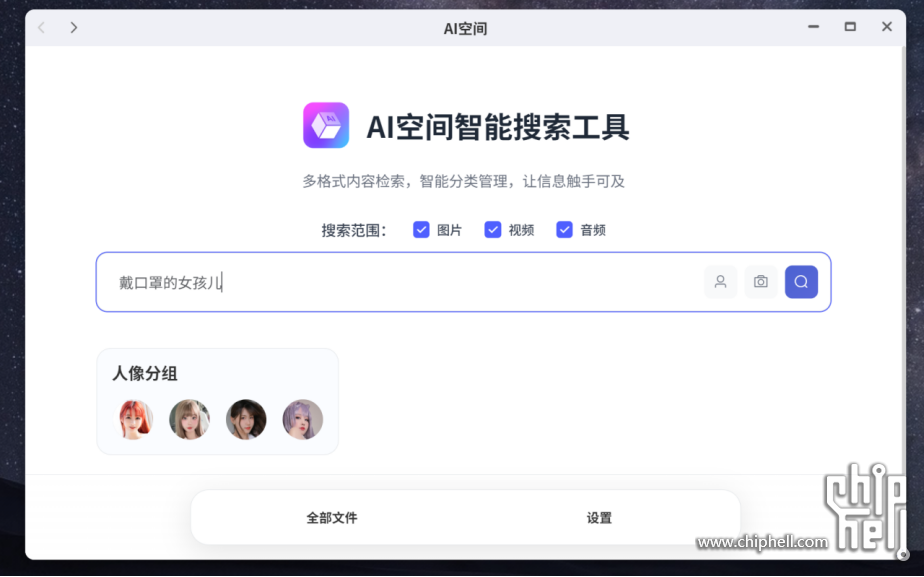Open person search icon in search box
This screenshot has width=924, height=577.
pyautogui.click(x=720, y=282)
